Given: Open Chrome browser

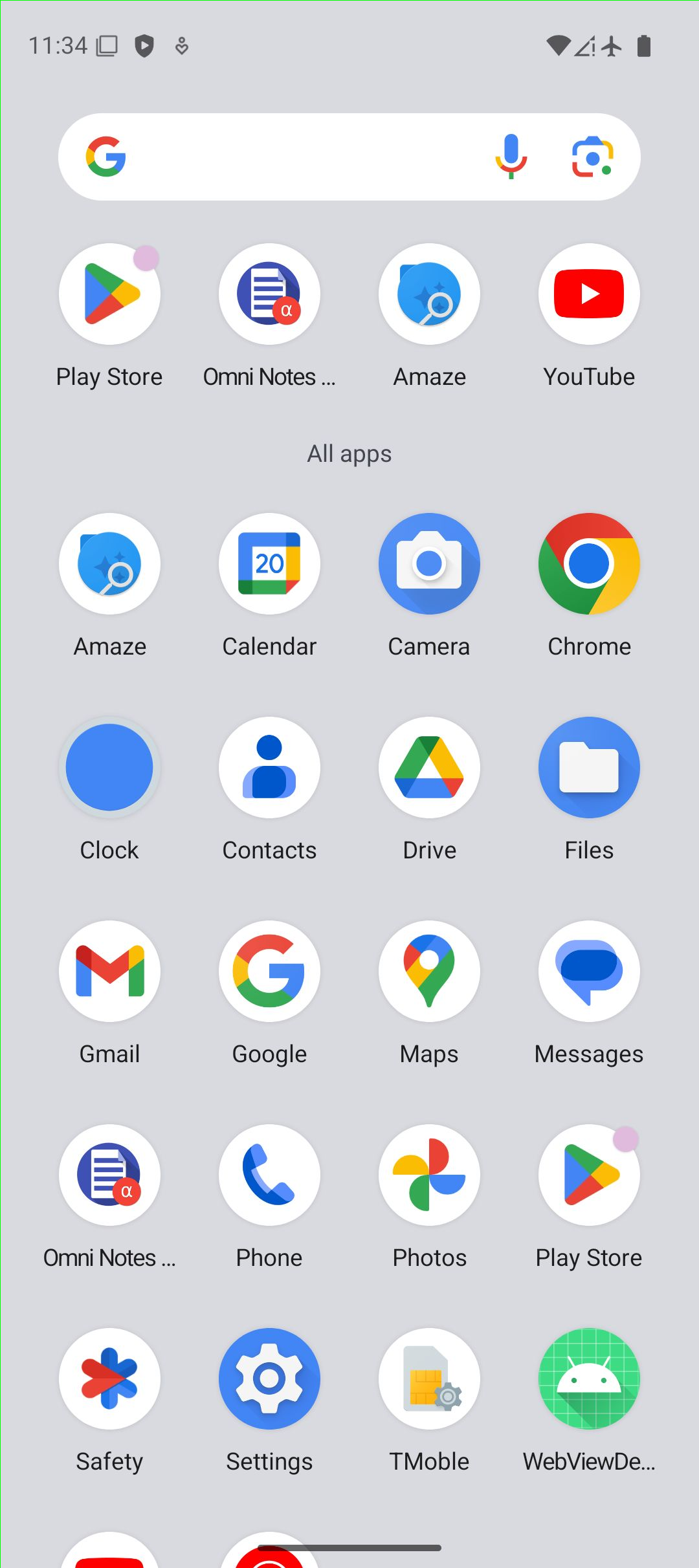Looking at the screenshot, I should [x=589, y=564].
